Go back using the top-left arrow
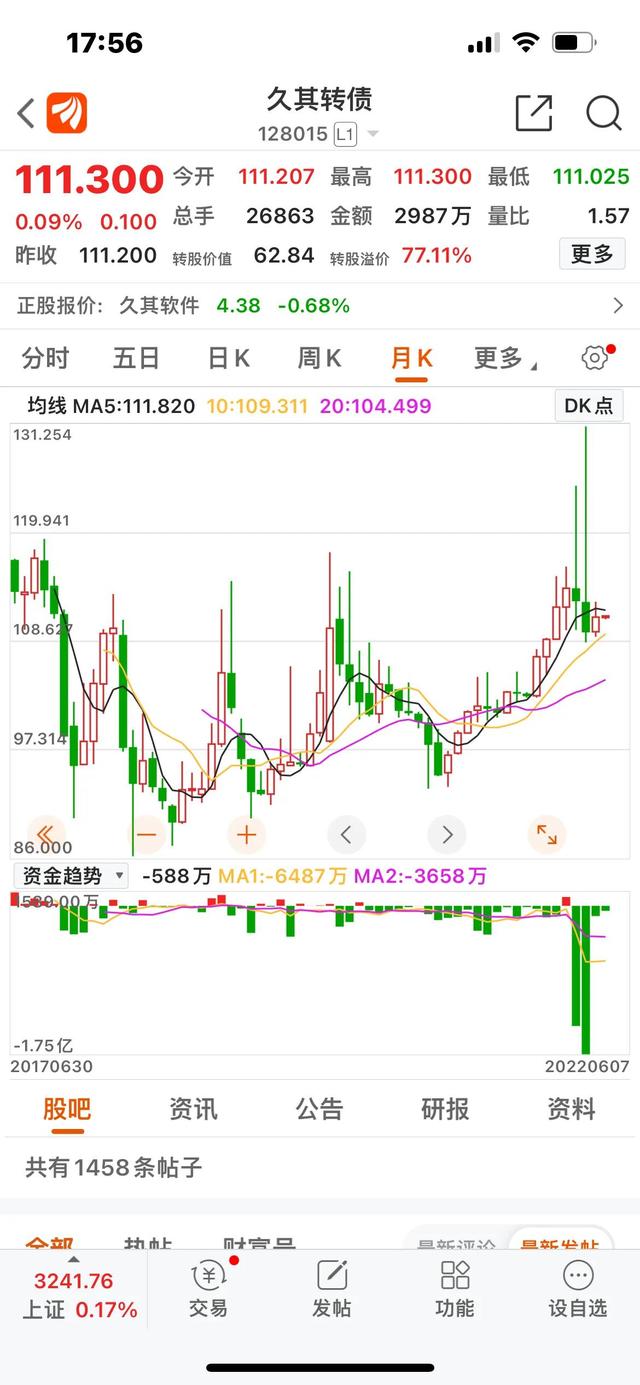Viewport: 640px width, 1385px height. [x=26, y=113]
